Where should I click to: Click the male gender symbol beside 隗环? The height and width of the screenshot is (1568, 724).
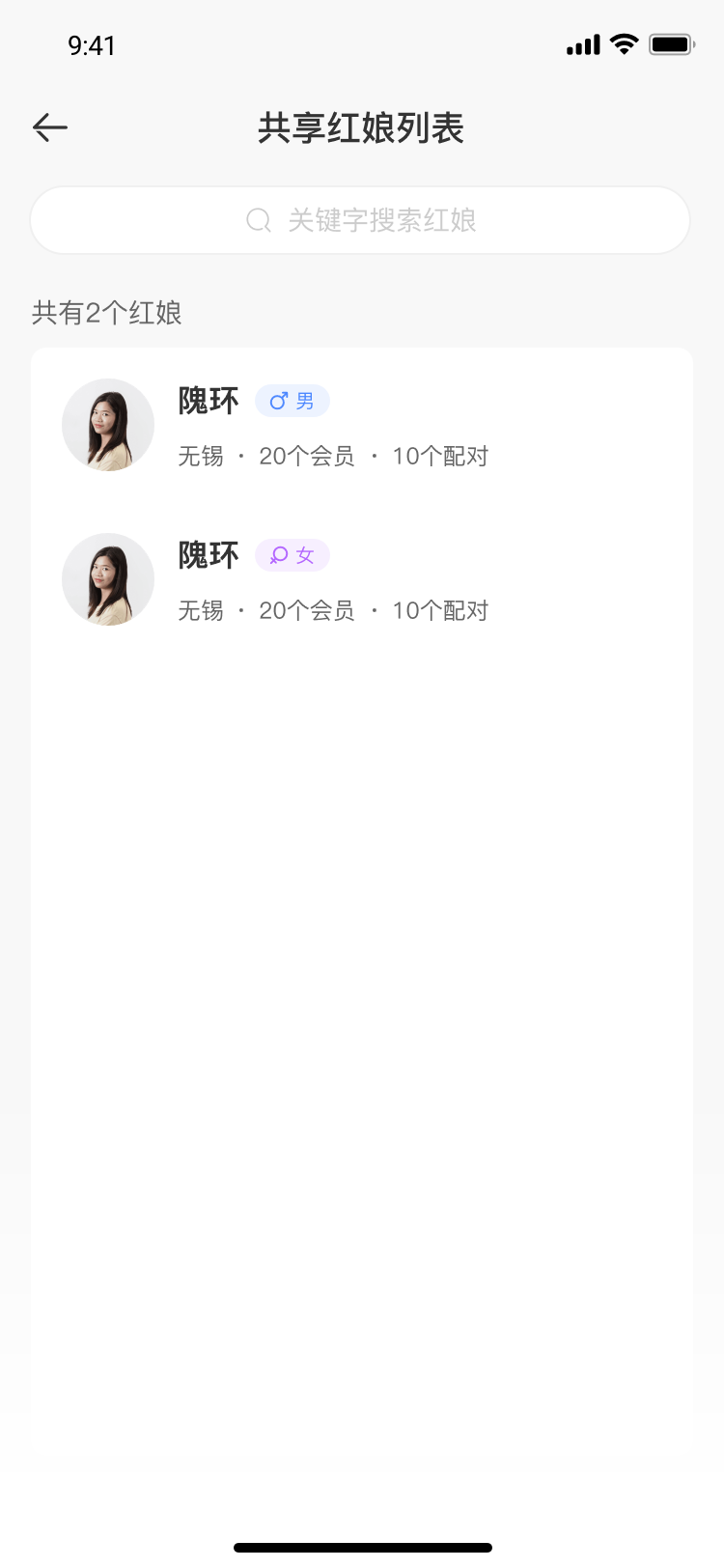[x=279, y=400]
